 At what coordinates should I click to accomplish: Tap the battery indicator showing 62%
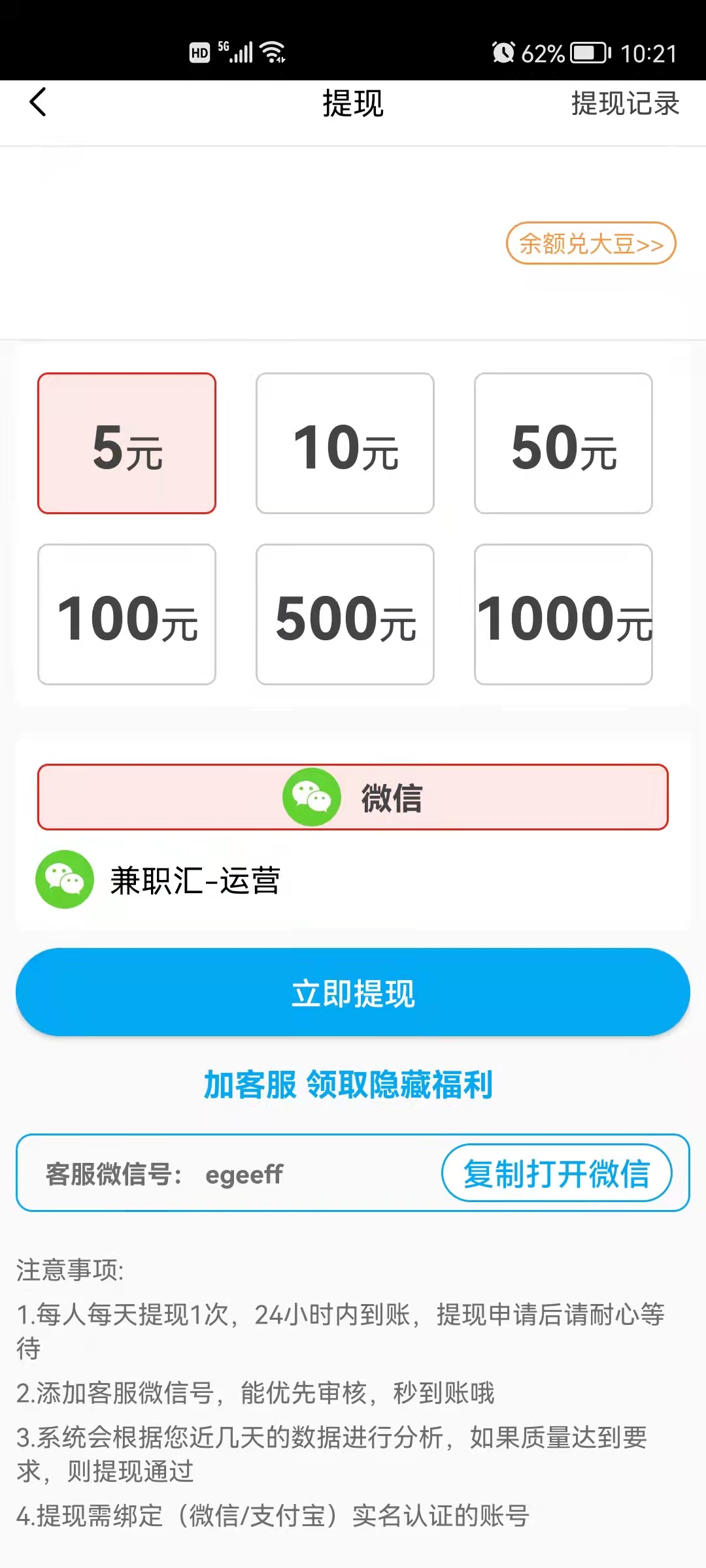pyautogui.click(x=584, y=51)
